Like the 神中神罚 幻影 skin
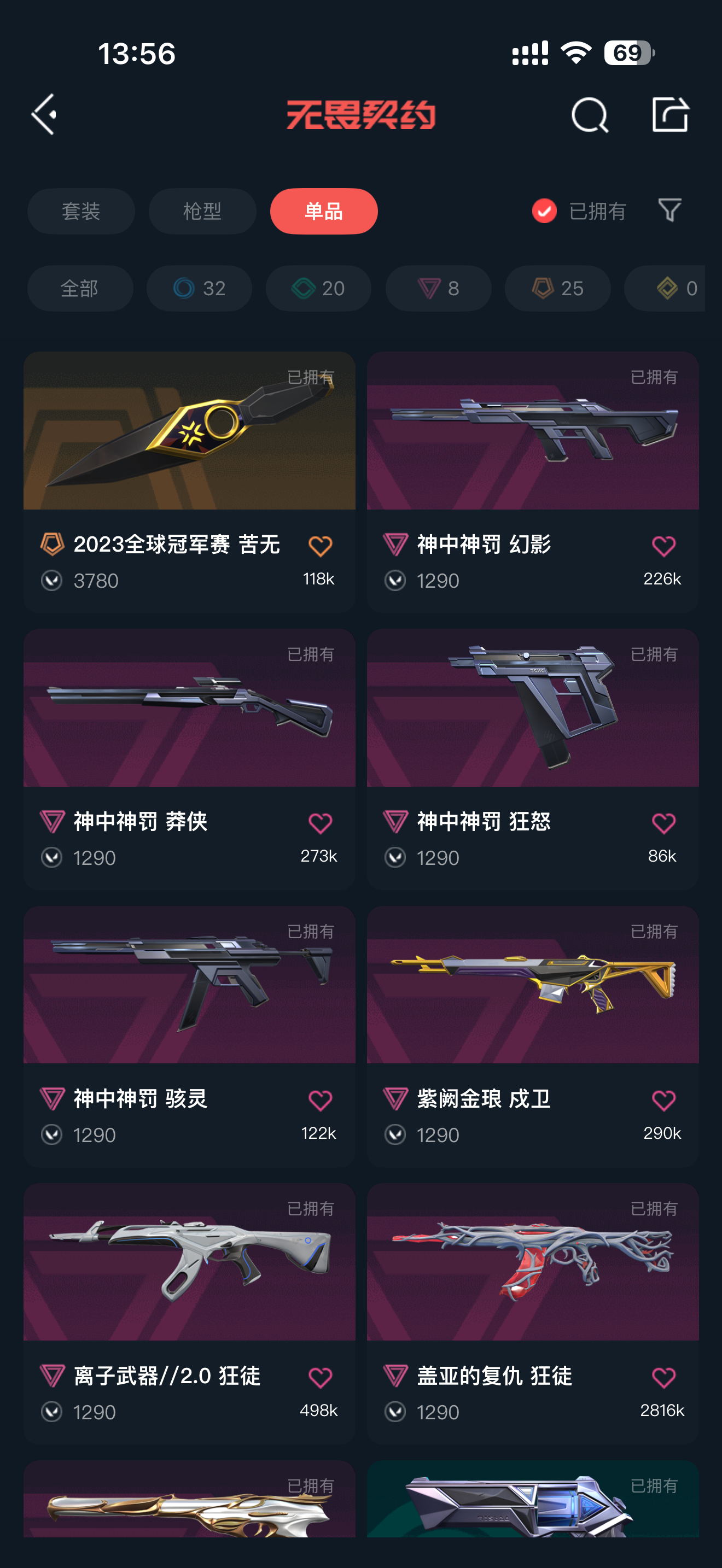 (x=663, y=546)
